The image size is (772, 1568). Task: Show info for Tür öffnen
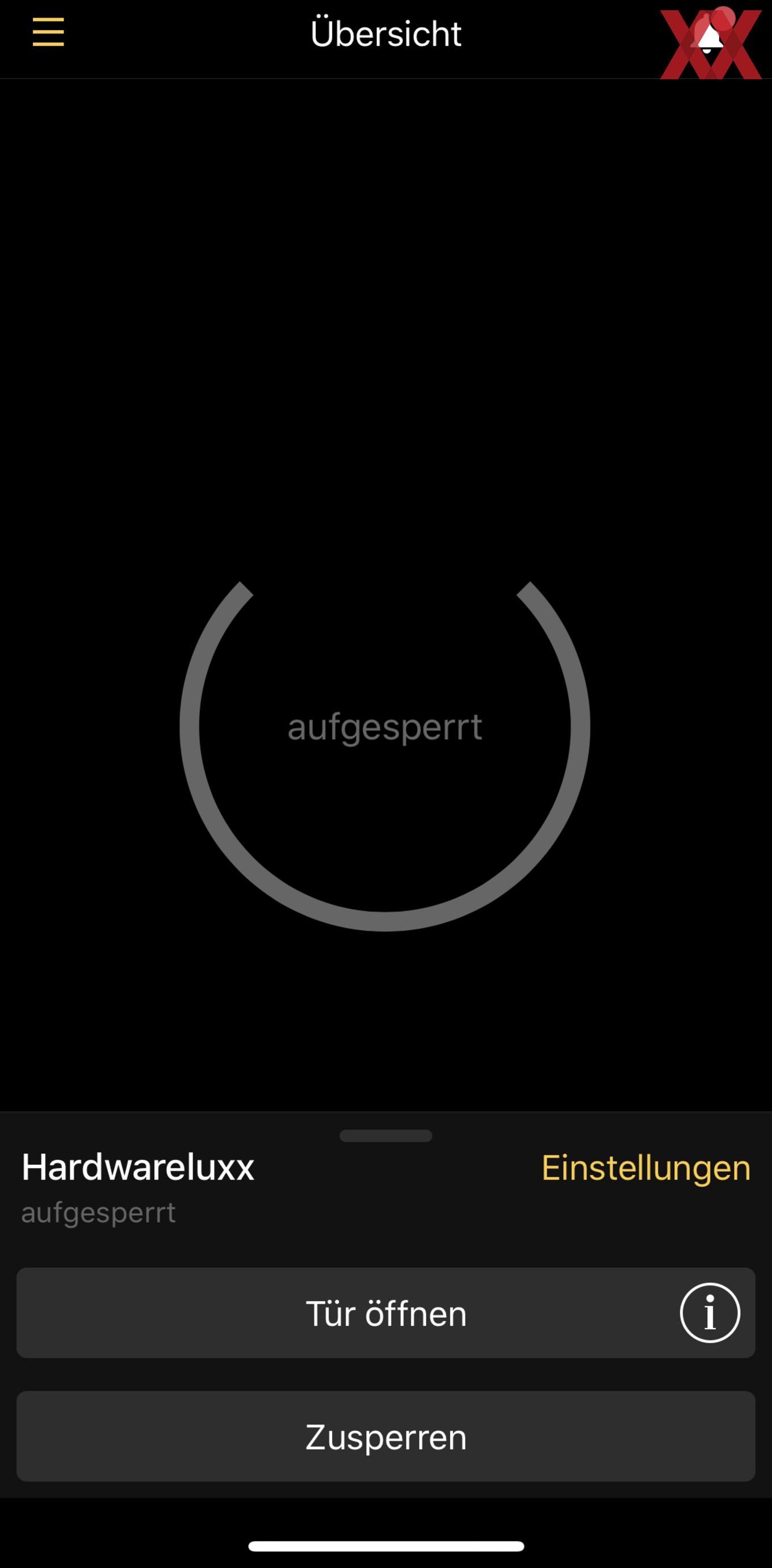710,1313
